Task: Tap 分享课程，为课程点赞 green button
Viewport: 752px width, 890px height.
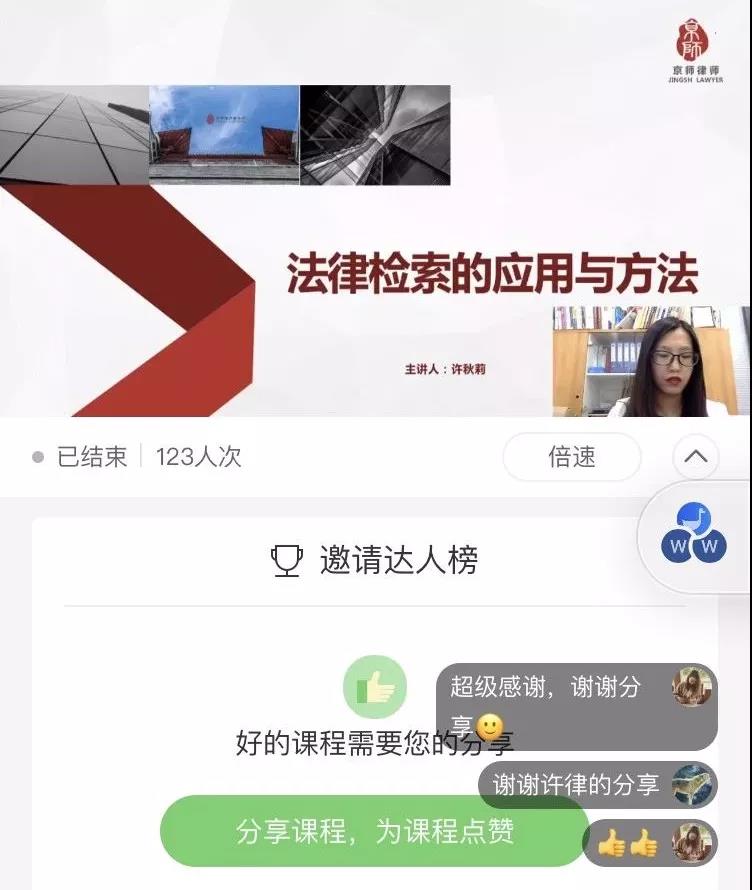Action: coord(374,831)
